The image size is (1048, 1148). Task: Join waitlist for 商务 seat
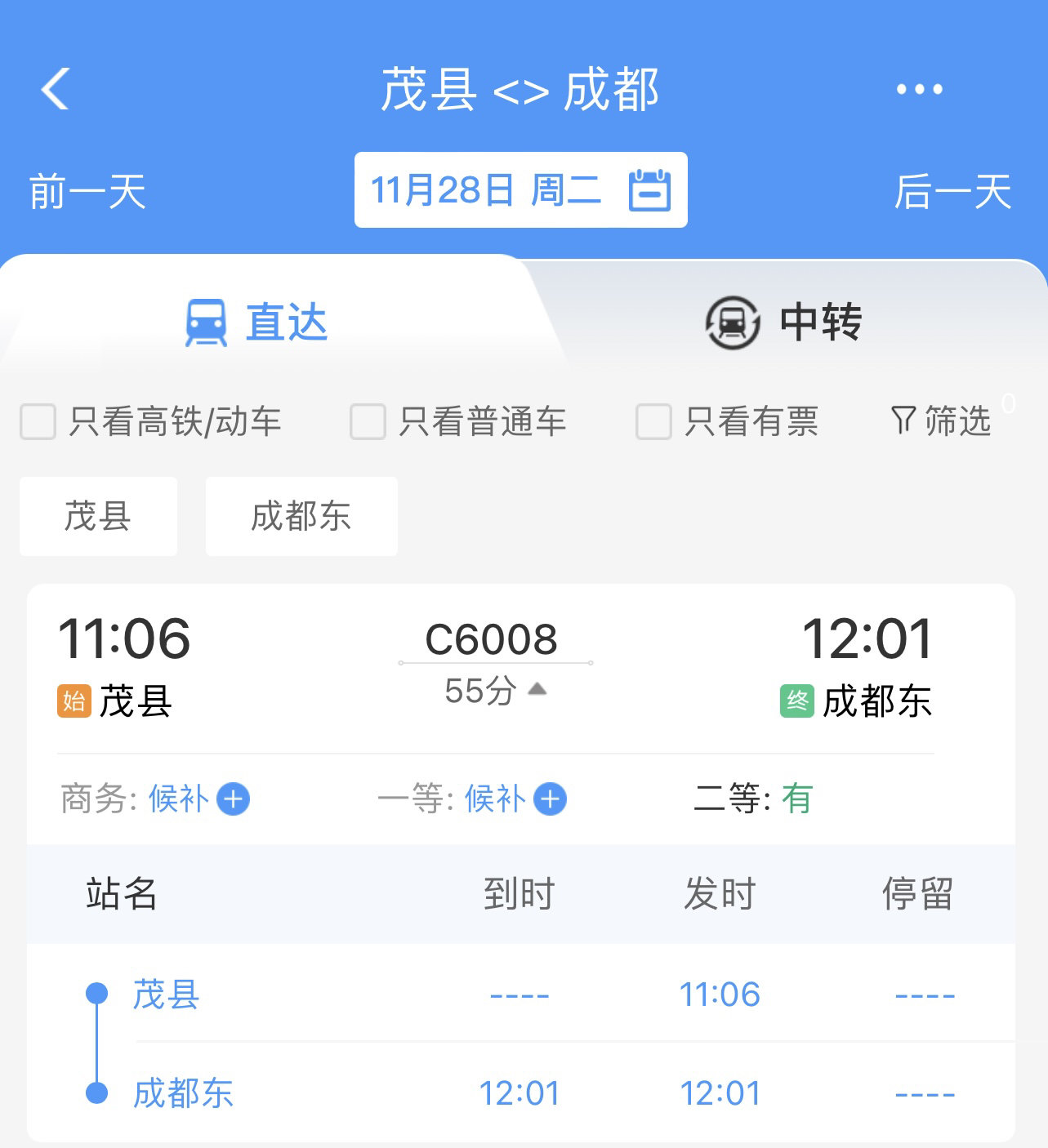[234, 799]
